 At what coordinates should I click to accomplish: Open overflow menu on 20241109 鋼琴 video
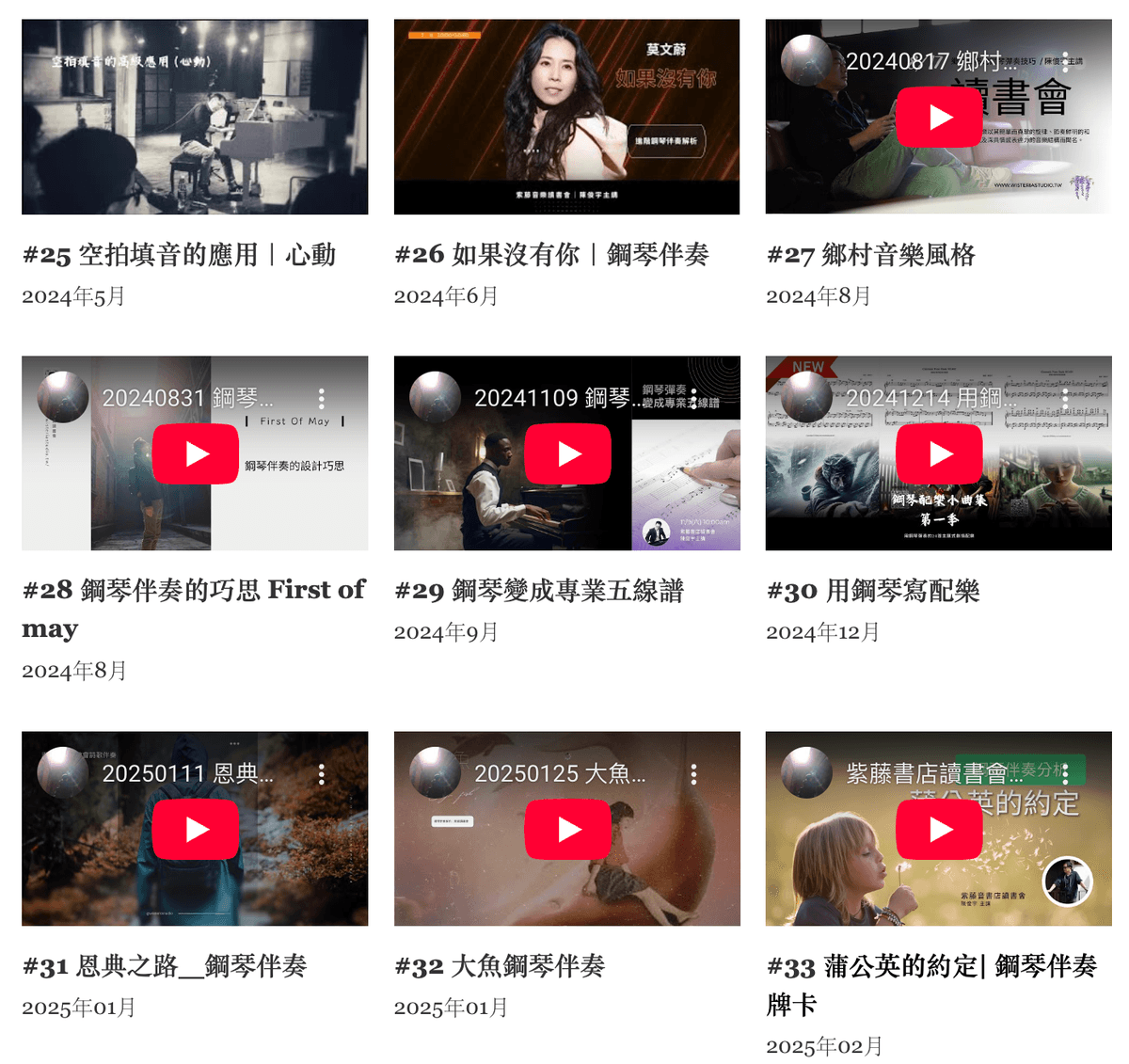(x=694, y=398)
